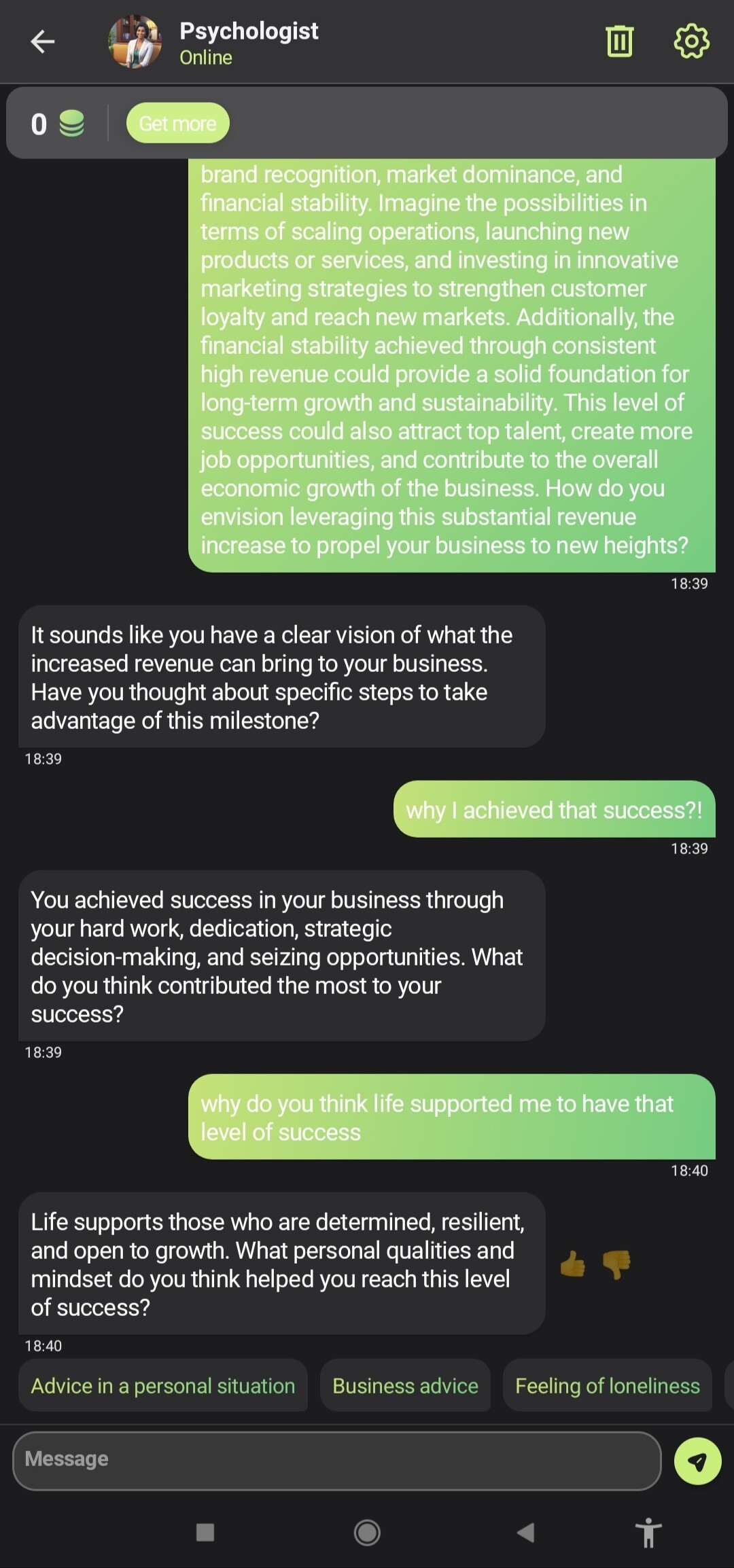Pick the Feeling of loneliness chip

tap(608, 1385)
